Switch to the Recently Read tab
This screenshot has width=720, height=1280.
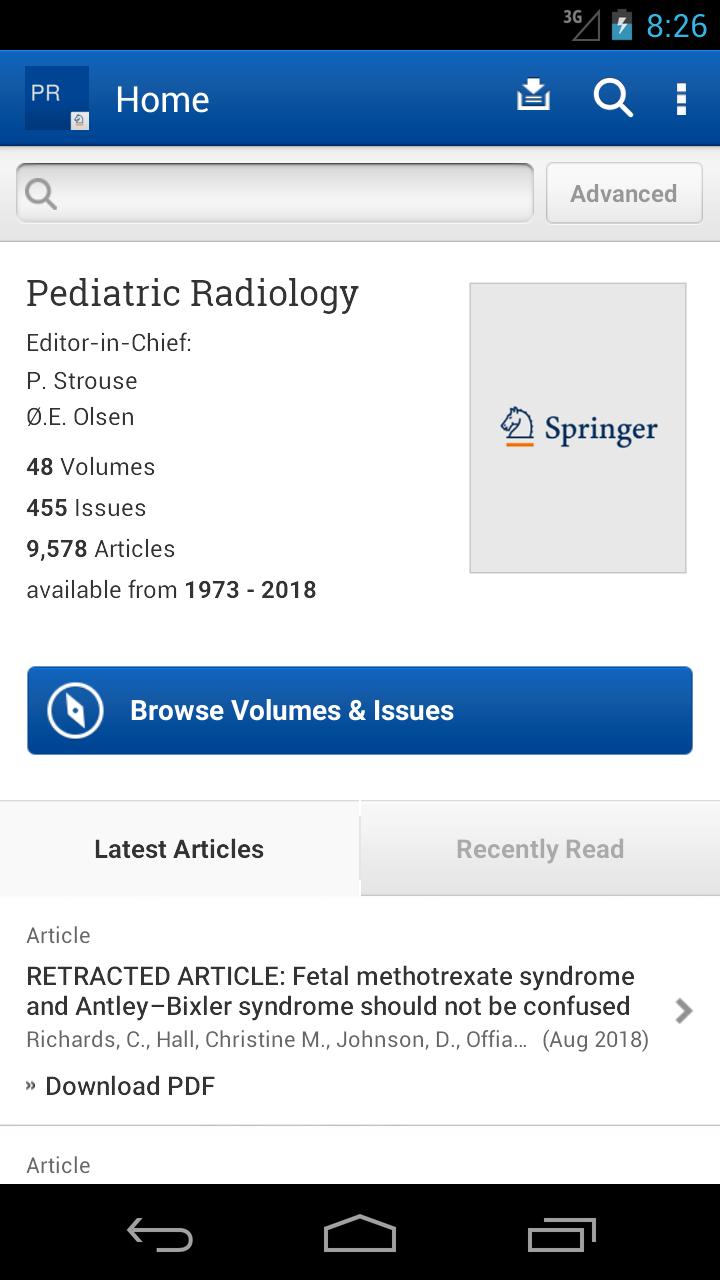(539, 848)
